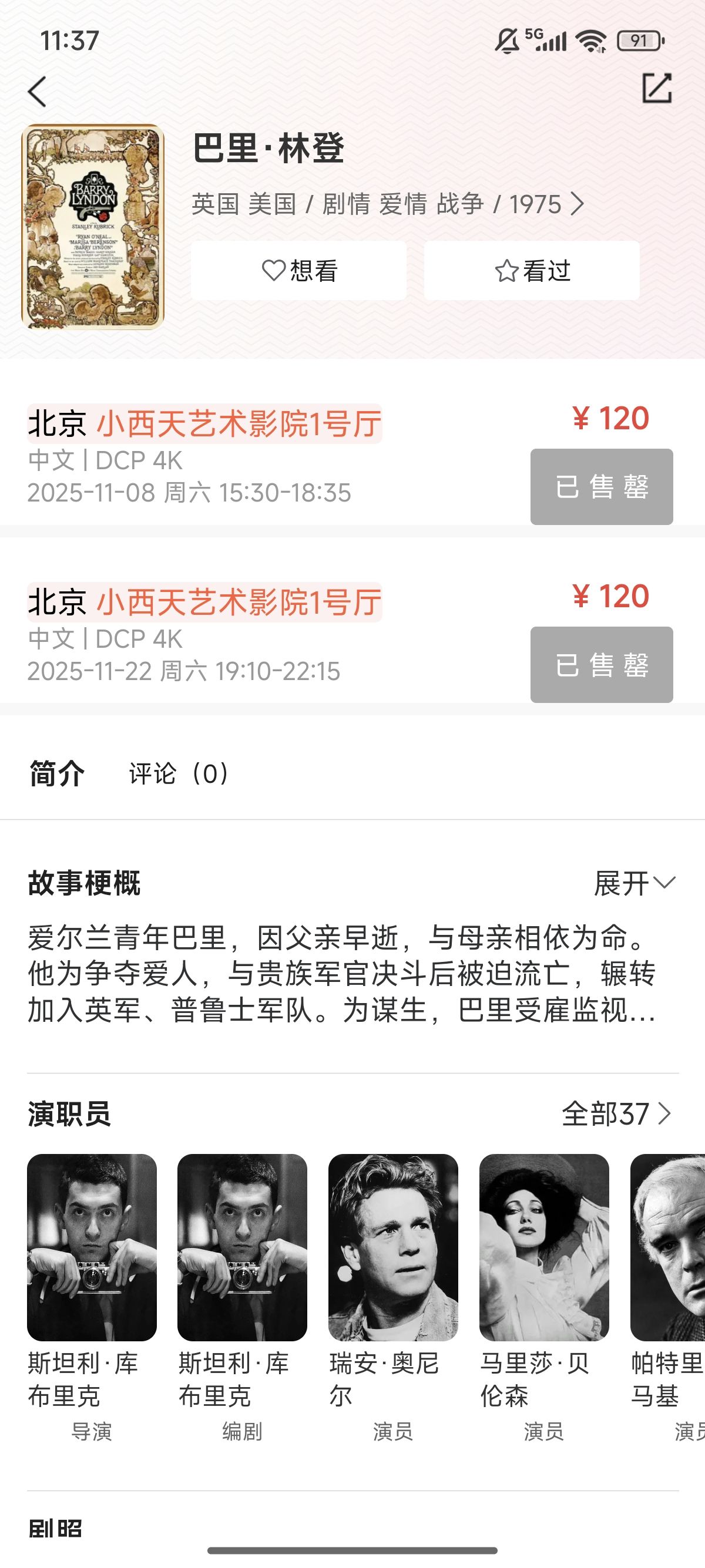Mark the film as 看过
This screenshot has height=1568, width=705.
pos(532,271)
